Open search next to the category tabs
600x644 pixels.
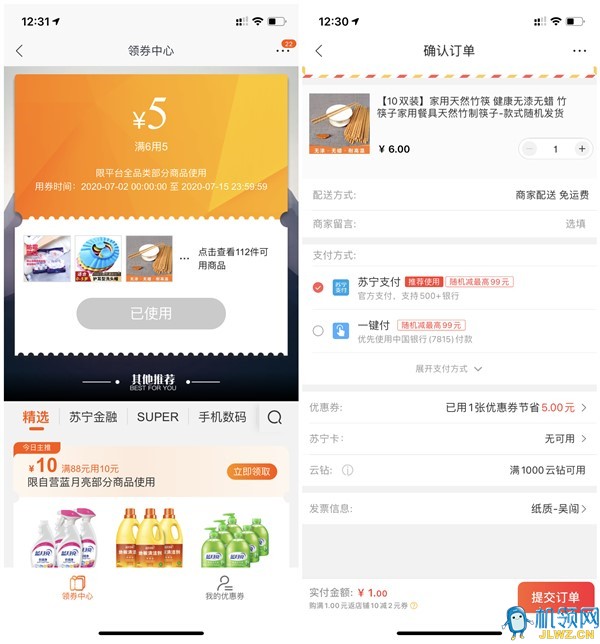coord(275,418)
